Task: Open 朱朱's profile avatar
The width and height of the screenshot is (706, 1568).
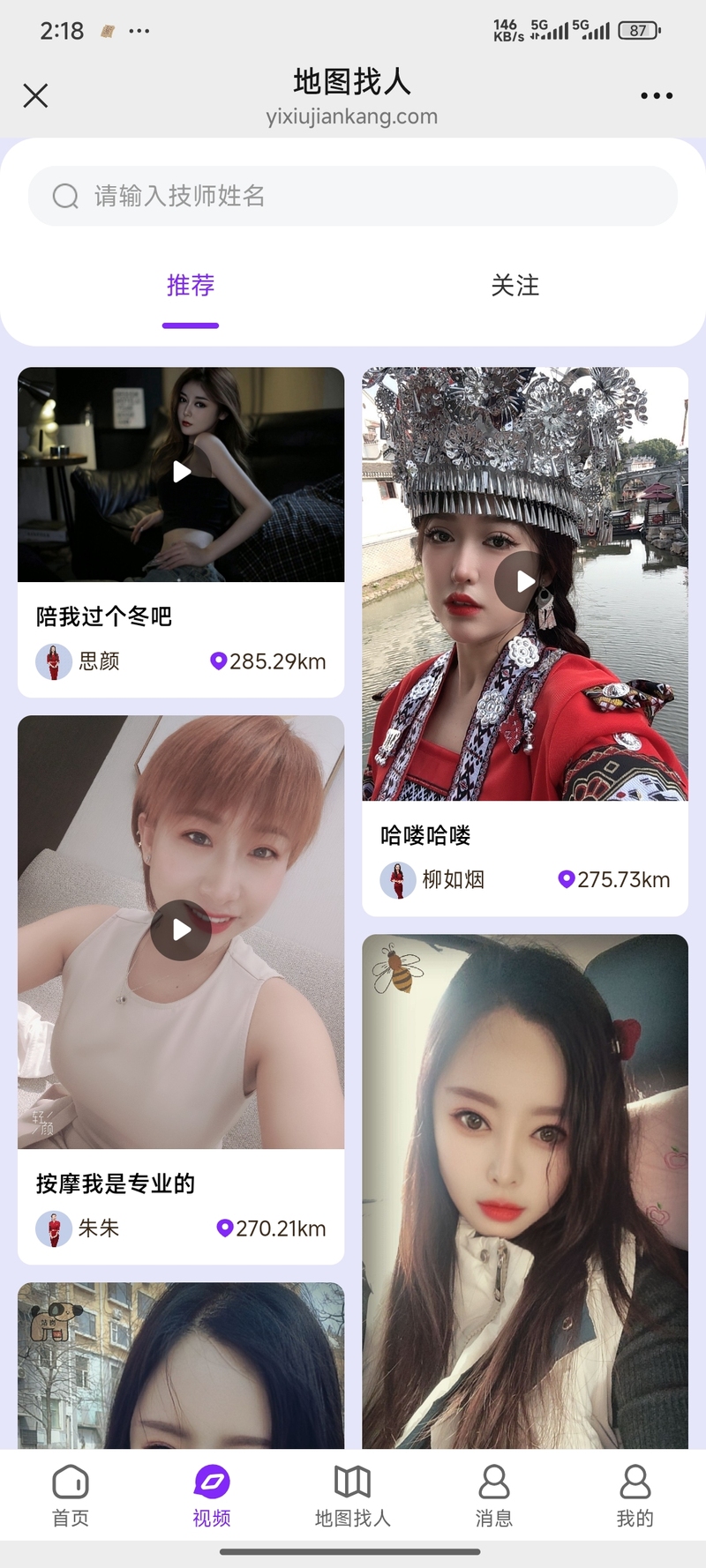Action: pos(54,1228)
